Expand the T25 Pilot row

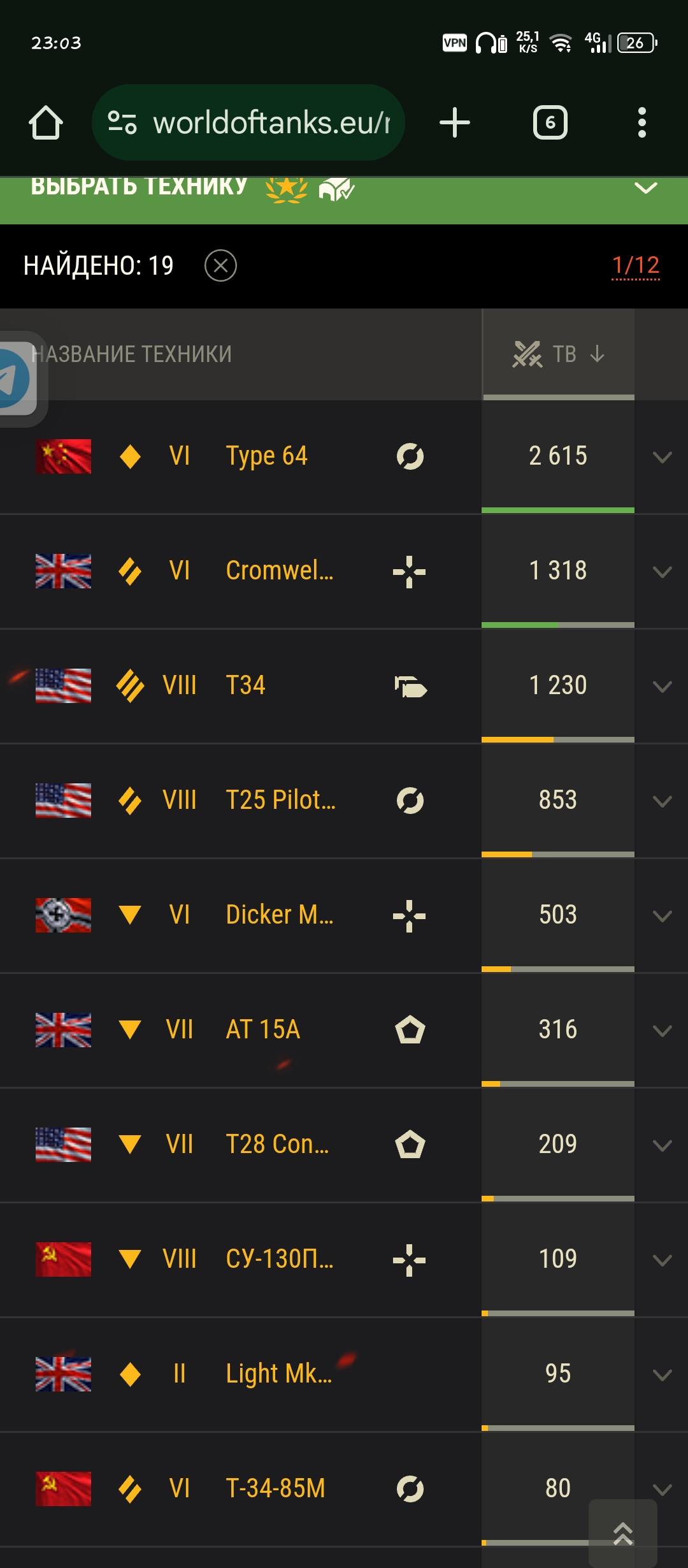pos(663,801)
